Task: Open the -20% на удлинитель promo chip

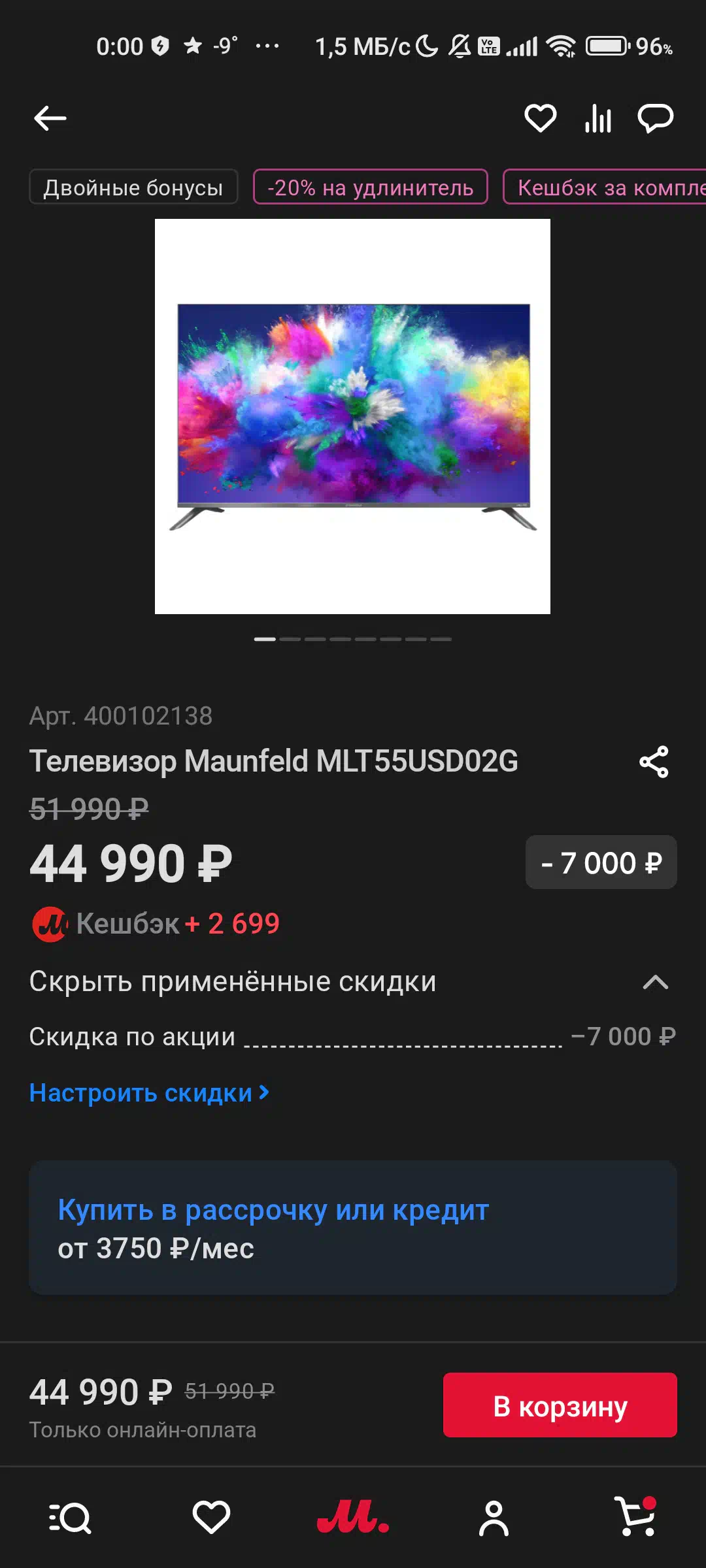Action: [x=371, y=188]
